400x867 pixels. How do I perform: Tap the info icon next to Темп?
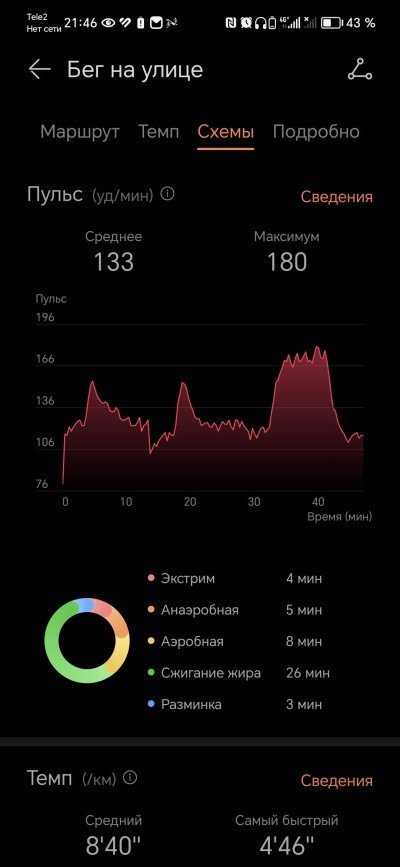point(129,778)
